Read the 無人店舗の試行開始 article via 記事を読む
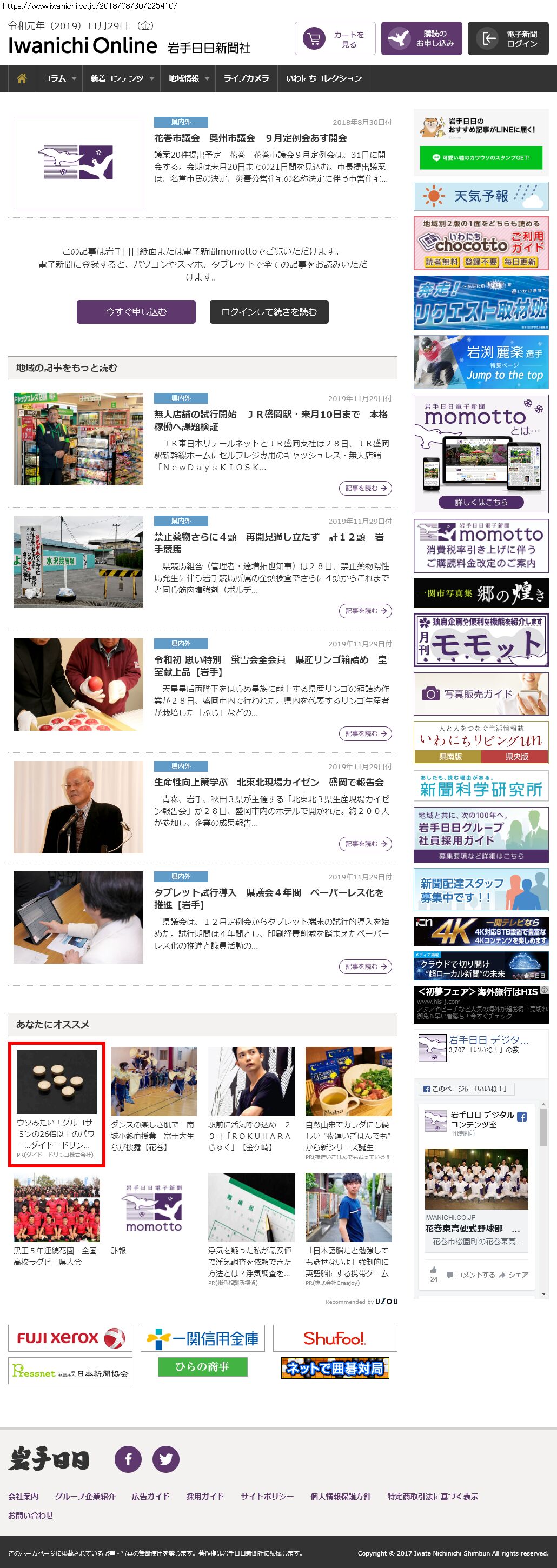The width and height of the screenshot is (557, 1568). tap(364, 488)
